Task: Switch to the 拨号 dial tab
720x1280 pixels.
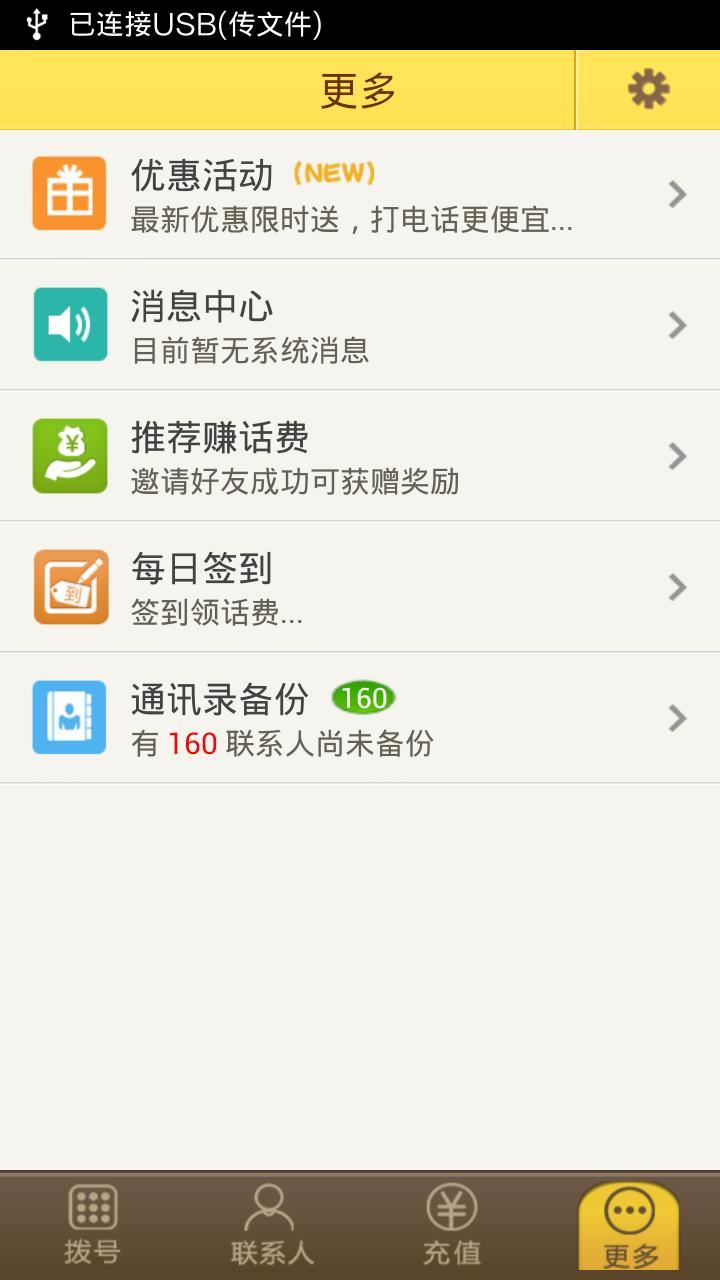Action: click(92, 1226)
